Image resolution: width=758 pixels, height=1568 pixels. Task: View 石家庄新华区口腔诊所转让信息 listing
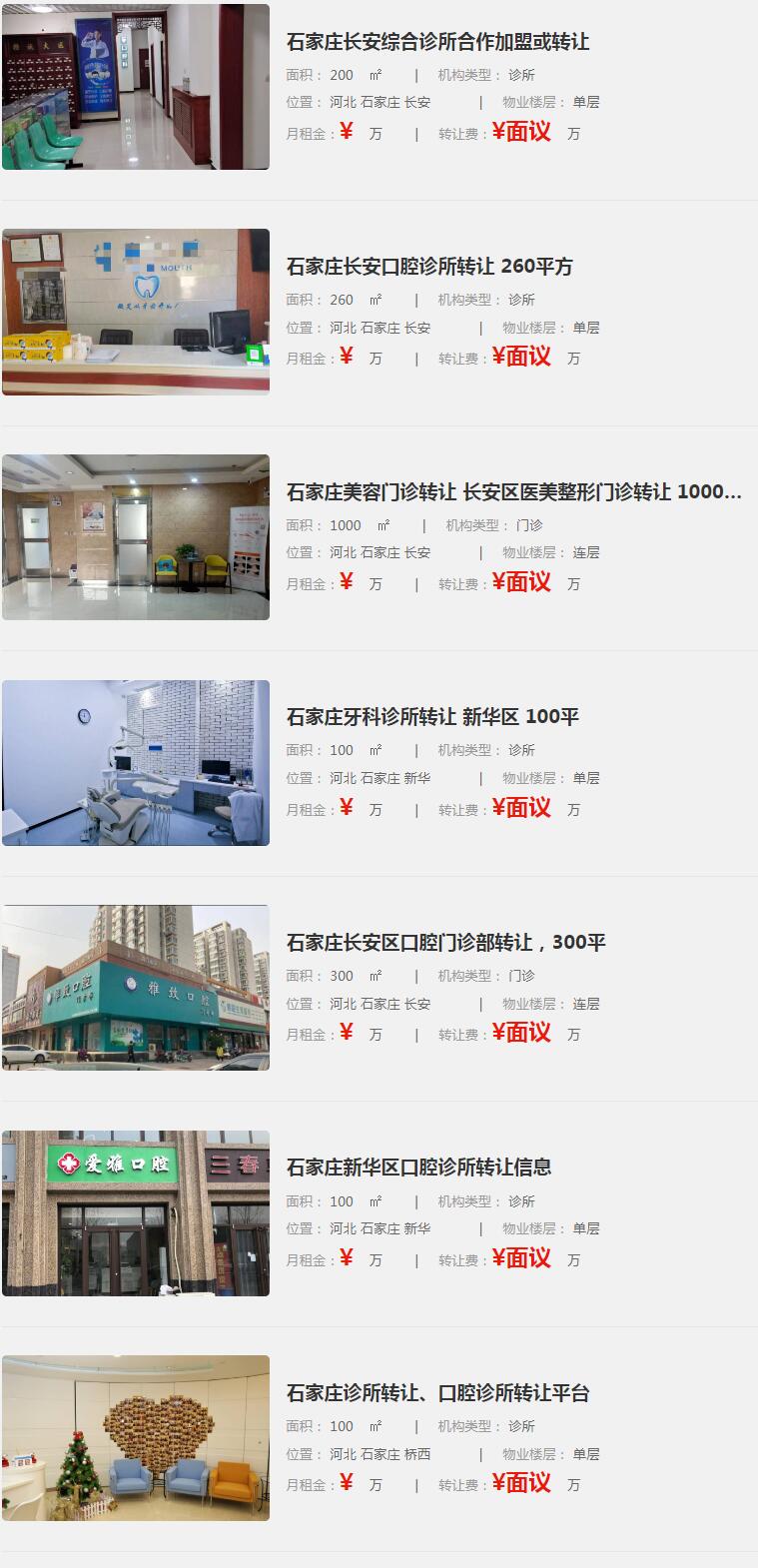(x=418, y=1167)
